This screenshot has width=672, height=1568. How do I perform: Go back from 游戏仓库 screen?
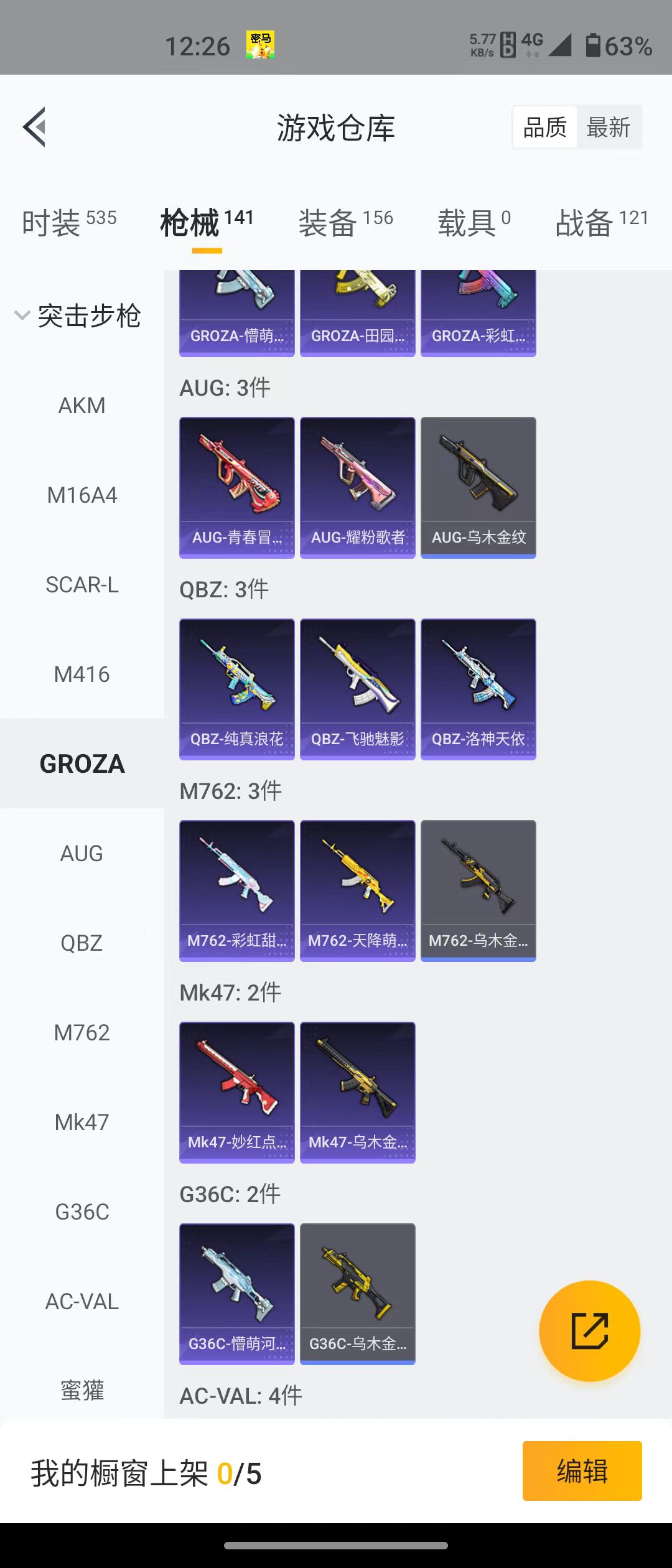35,127
